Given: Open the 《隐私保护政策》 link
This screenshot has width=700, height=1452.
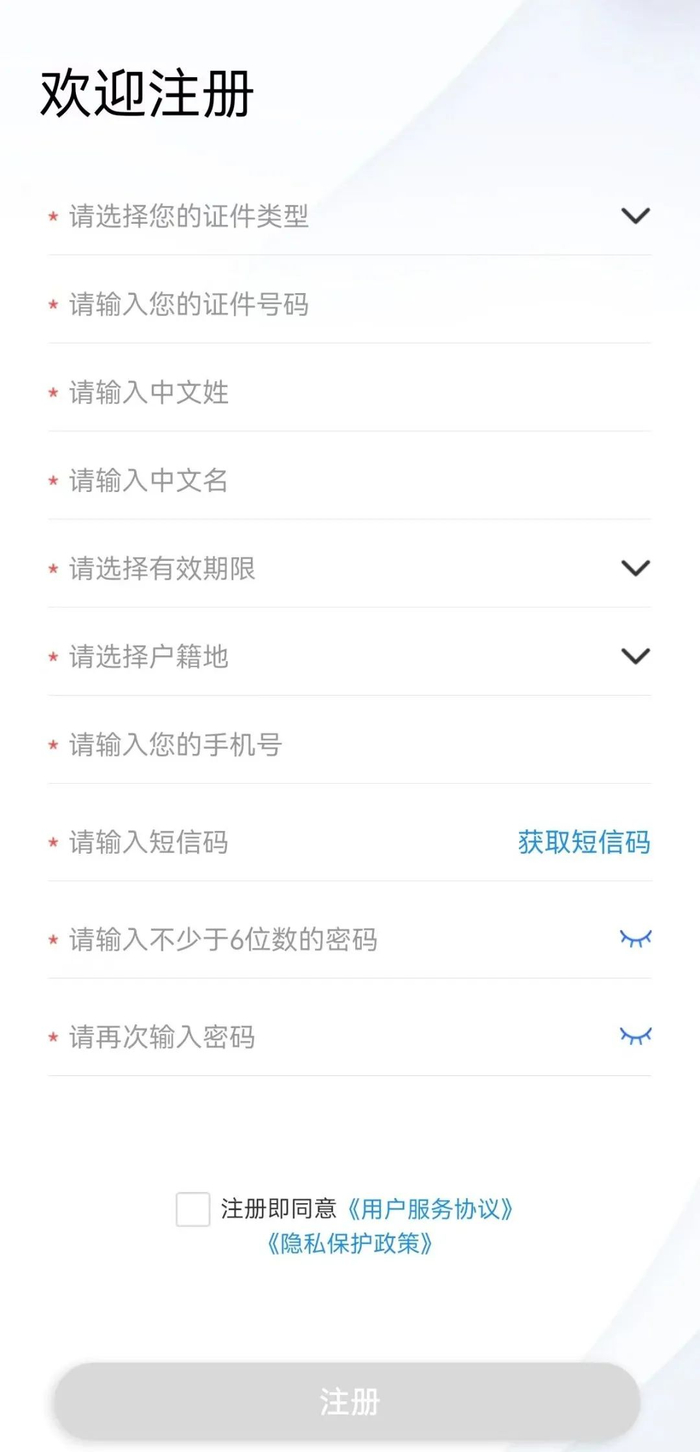Looking at the screenshot, I should coord(350,1243).
